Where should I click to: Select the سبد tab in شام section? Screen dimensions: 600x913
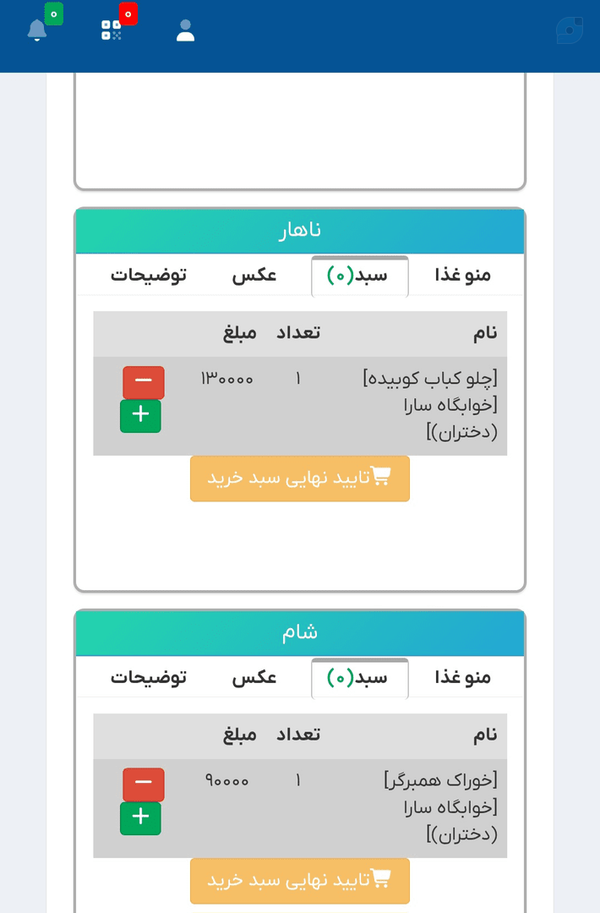(359, 678)
